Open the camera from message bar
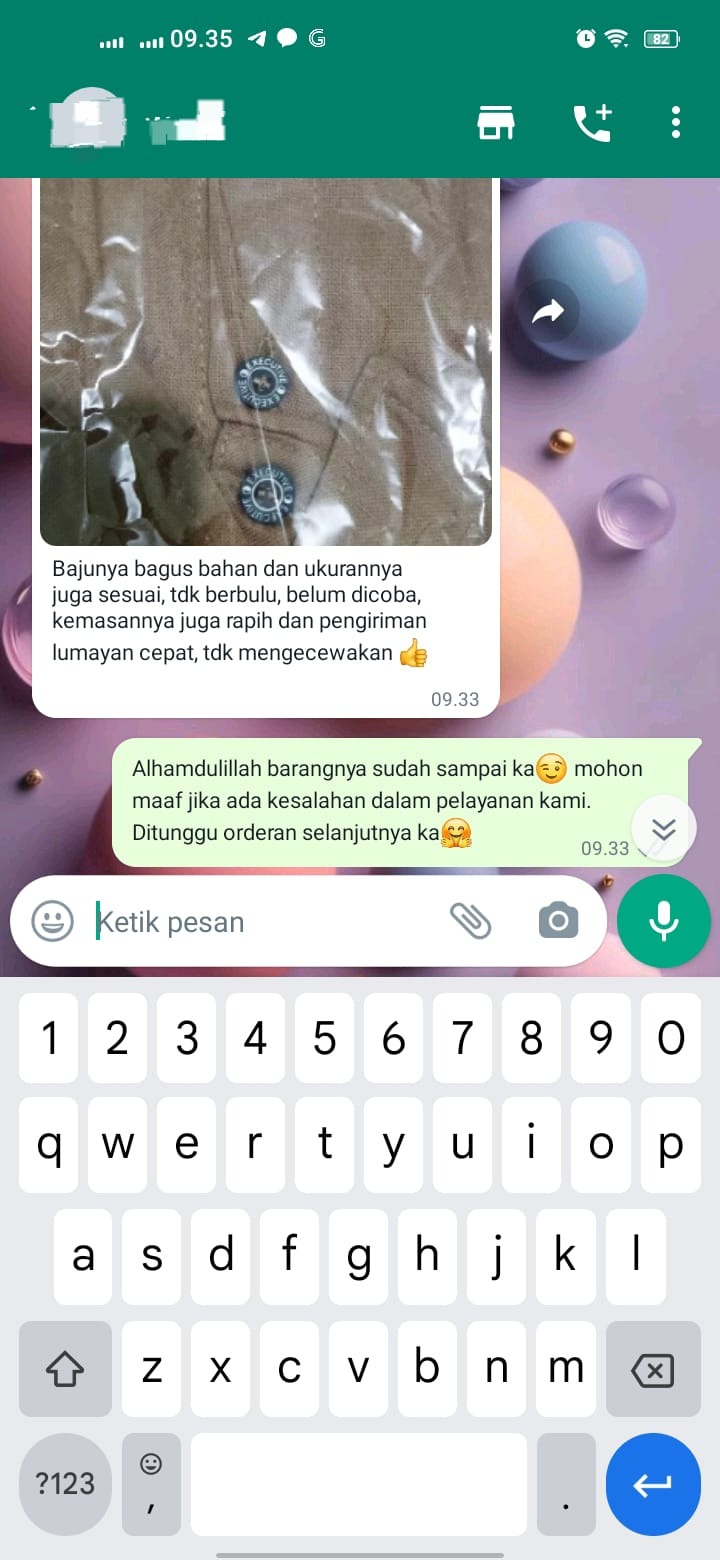The image size is (720, 1560). pos(558,921)
